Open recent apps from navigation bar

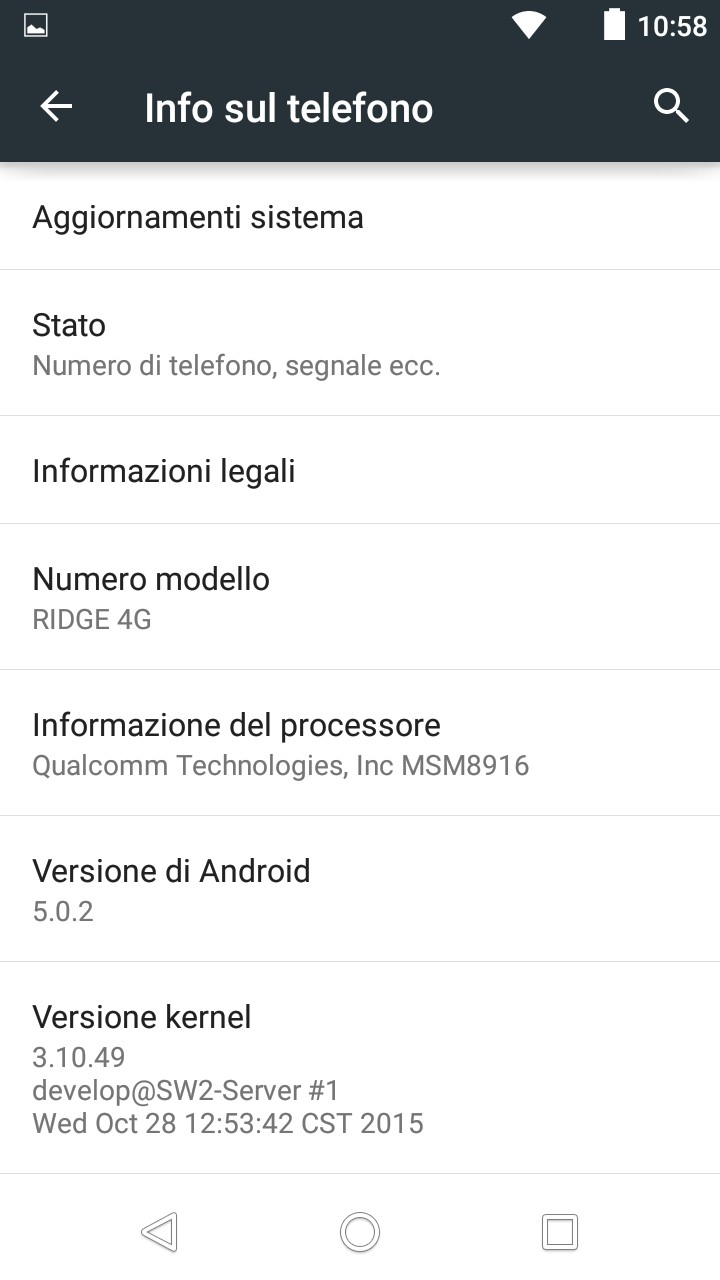[x=560, y=1231]
